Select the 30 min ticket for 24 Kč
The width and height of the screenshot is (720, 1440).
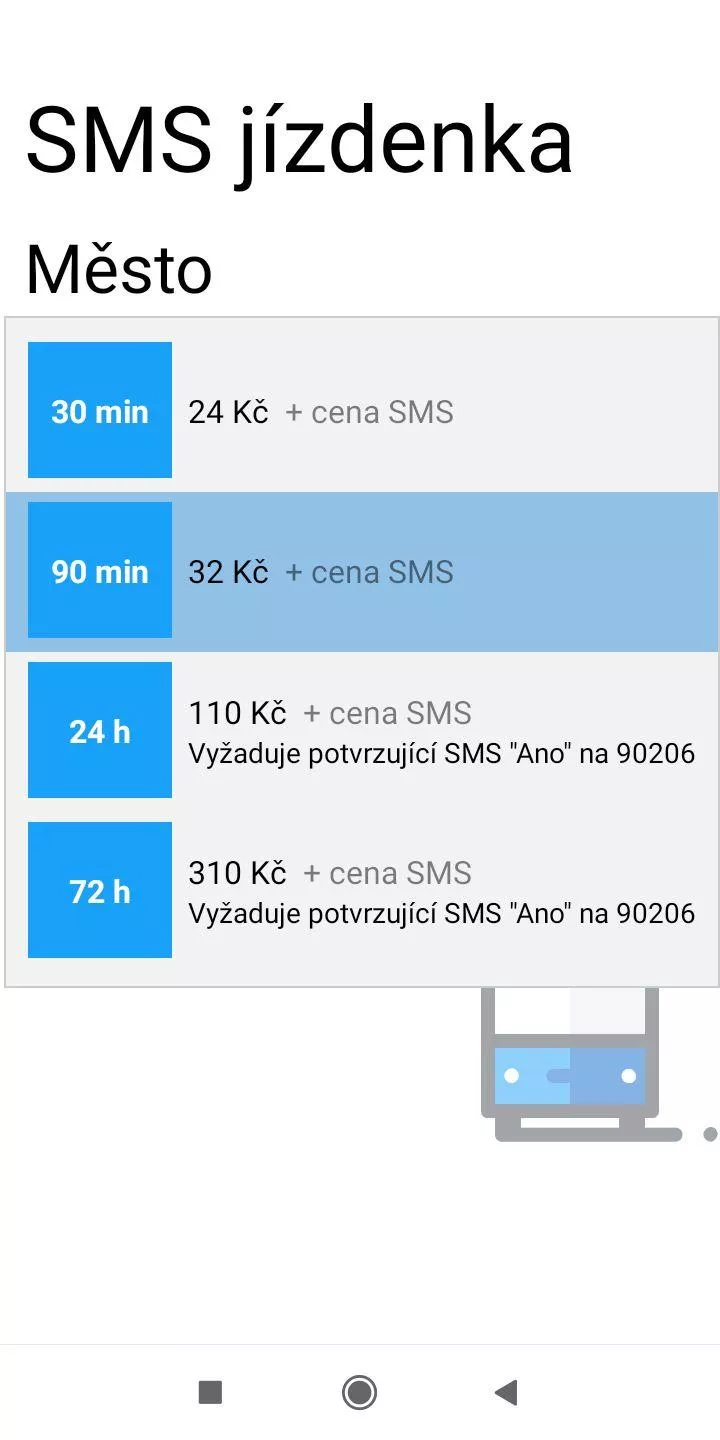click(360, 411)
